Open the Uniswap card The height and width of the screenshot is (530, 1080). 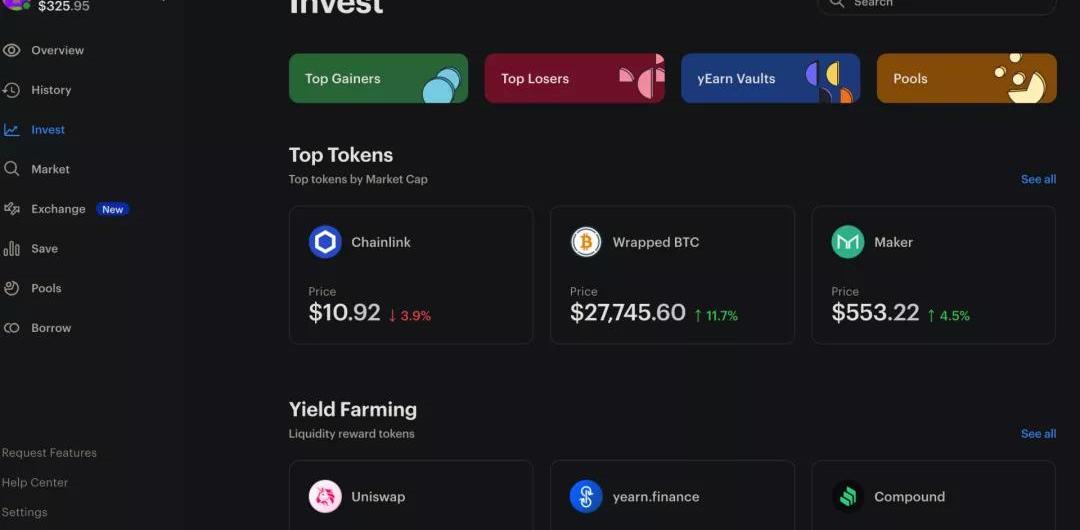point(410,496)
